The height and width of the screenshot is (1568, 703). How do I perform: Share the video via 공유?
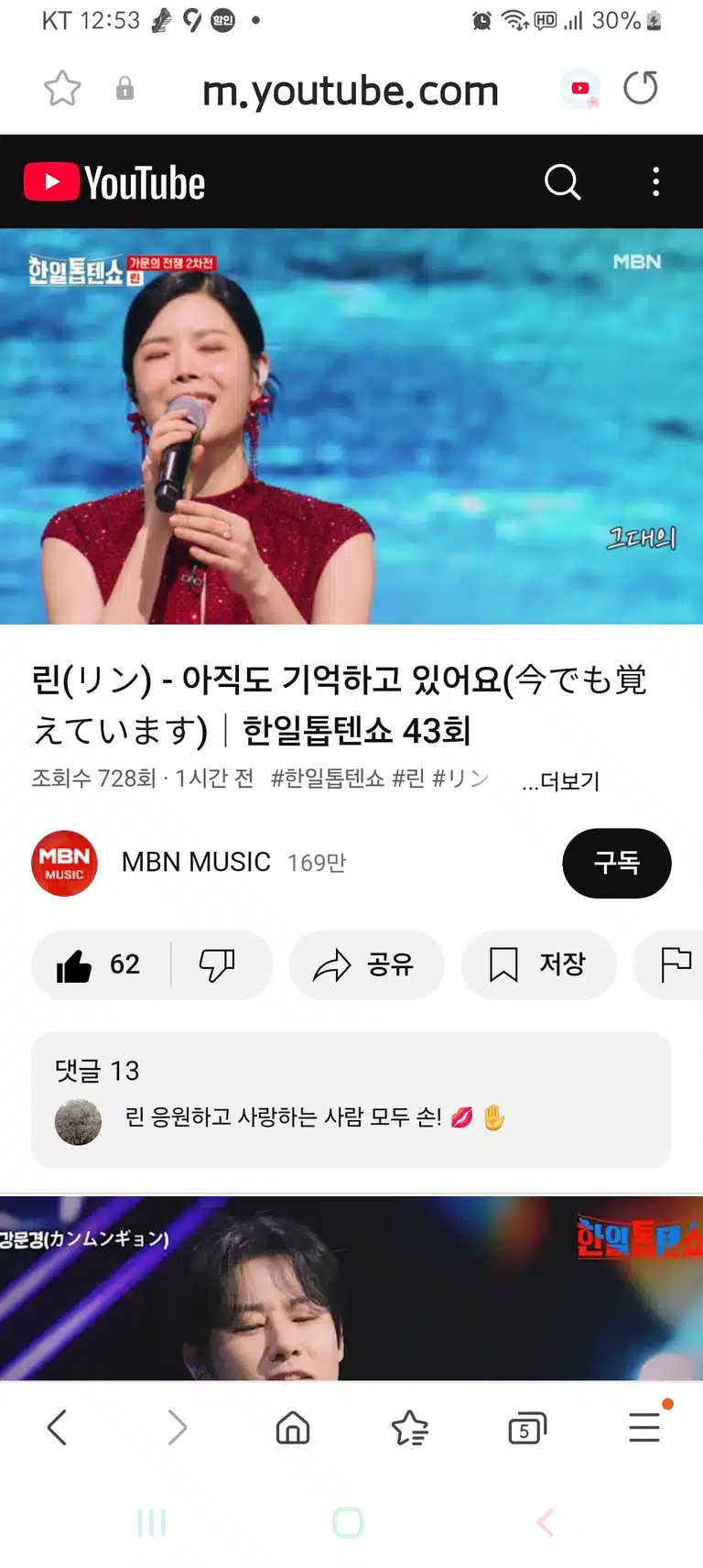click(x=366, y=964)
